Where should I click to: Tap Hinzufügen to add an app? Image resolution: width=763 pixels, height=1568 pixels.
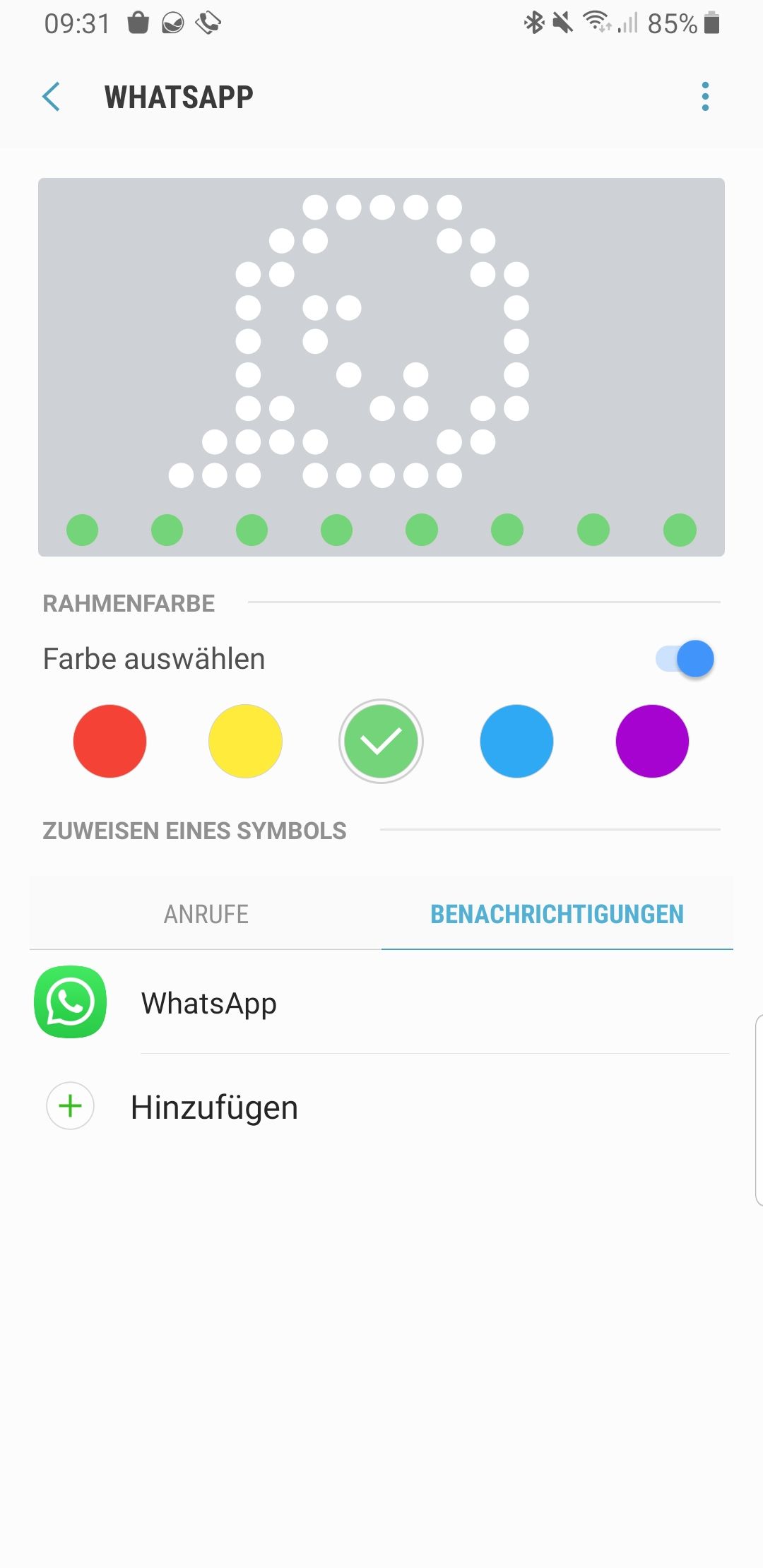tap(213, 1107)
